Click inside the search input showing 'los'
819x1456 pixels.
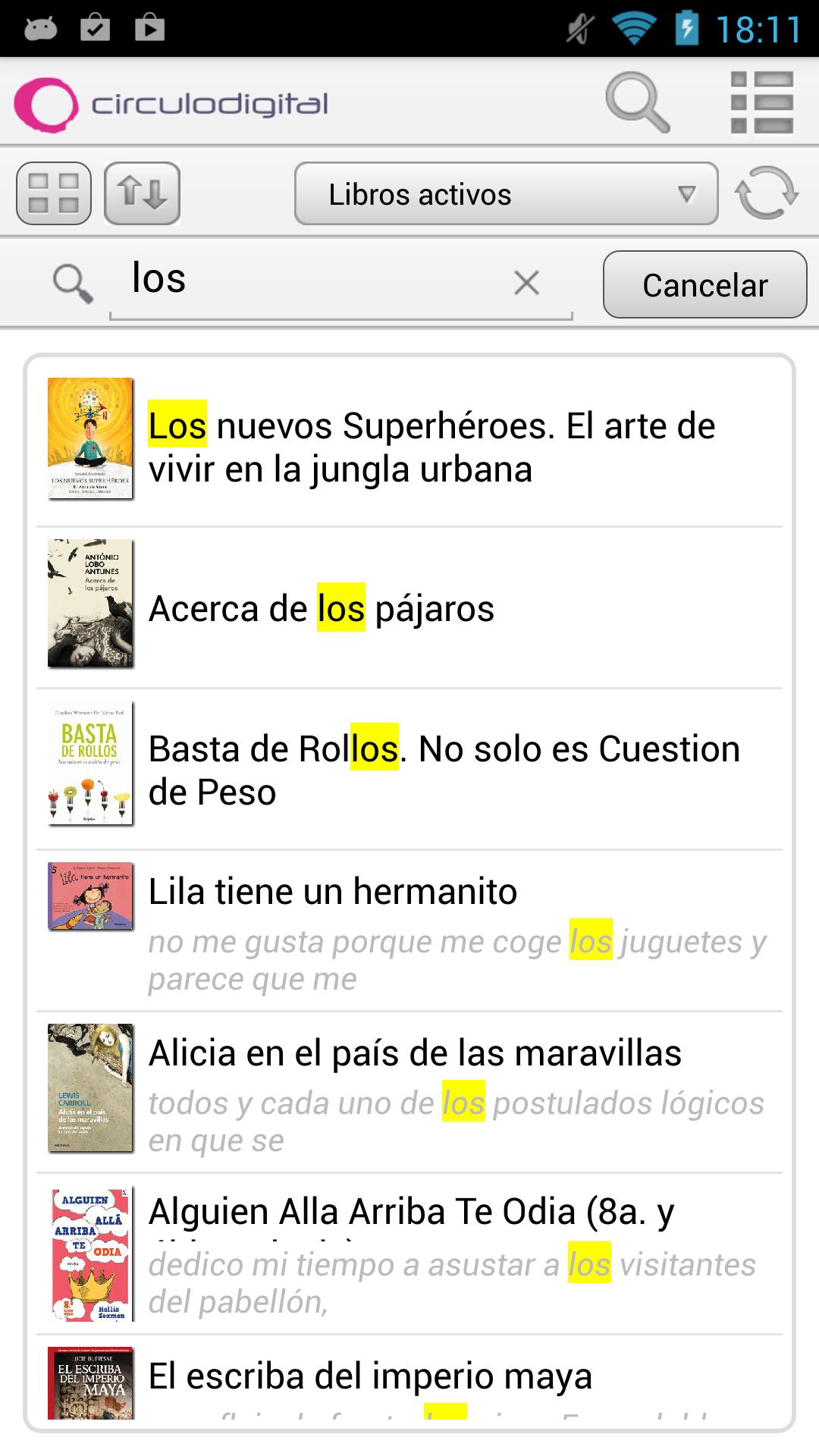click(x=318, y=283)
